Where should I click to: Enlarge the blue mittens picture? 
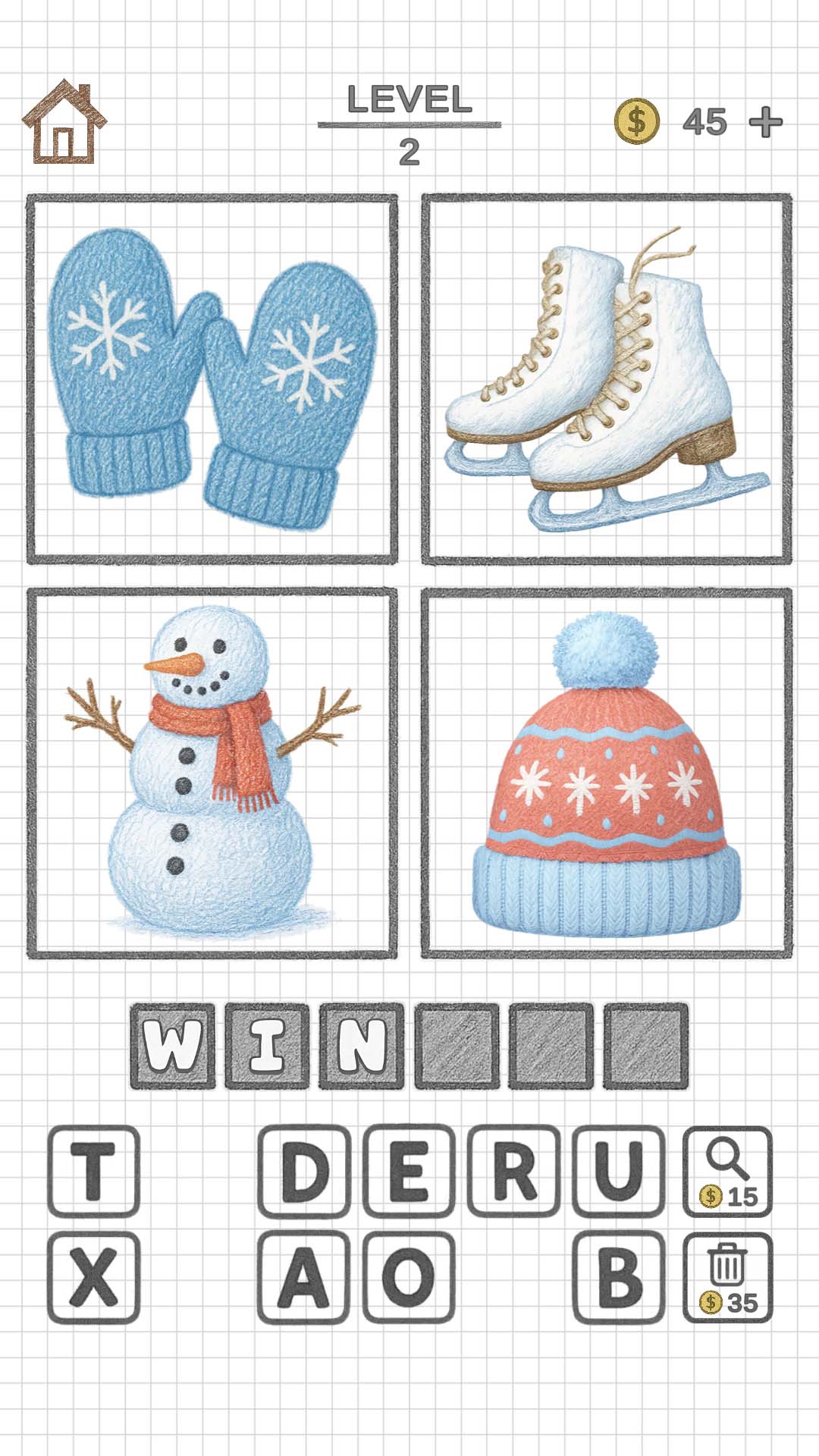212,379
